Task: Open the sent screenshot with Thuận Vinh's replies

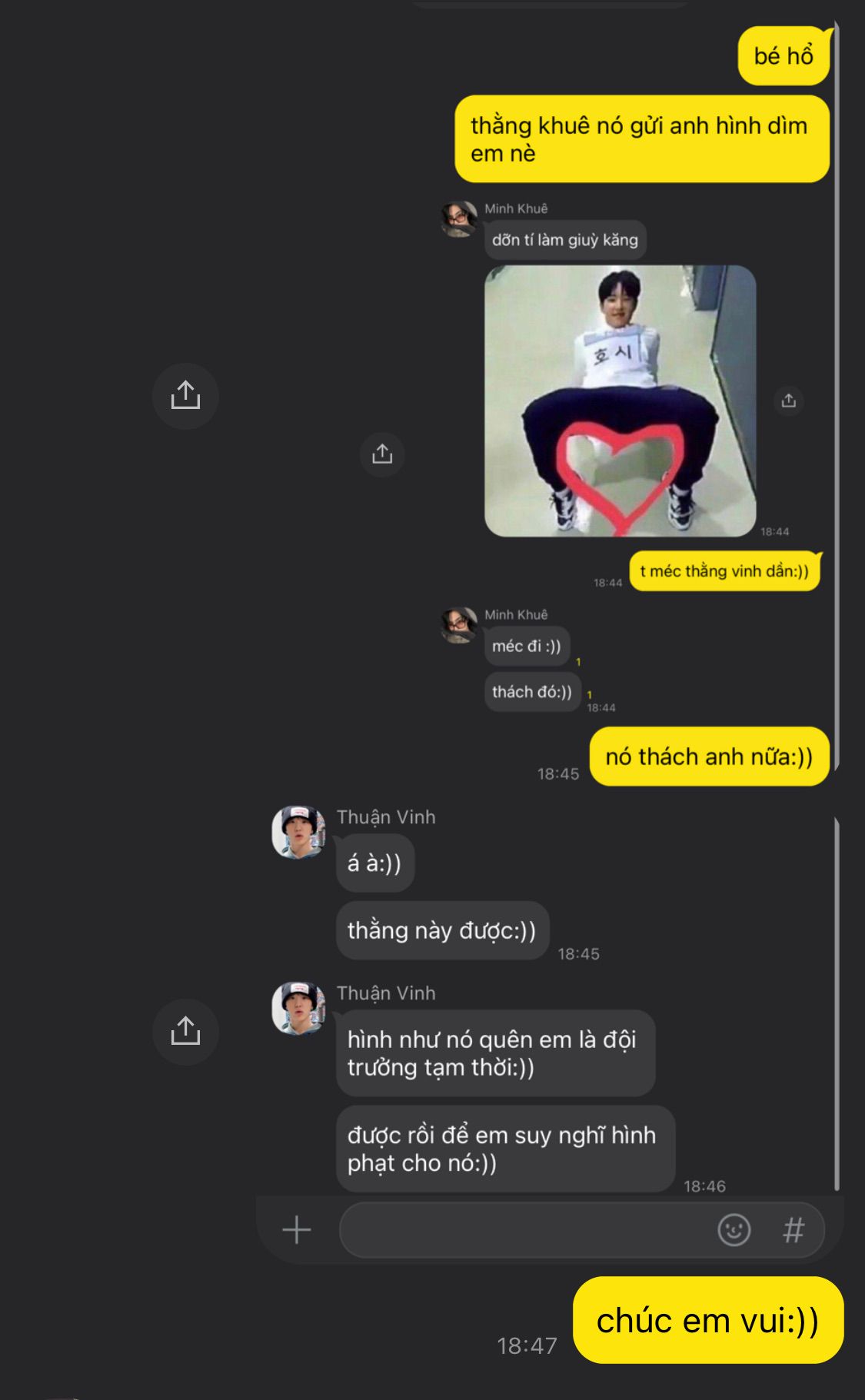Action: [x=548, y=1032]
